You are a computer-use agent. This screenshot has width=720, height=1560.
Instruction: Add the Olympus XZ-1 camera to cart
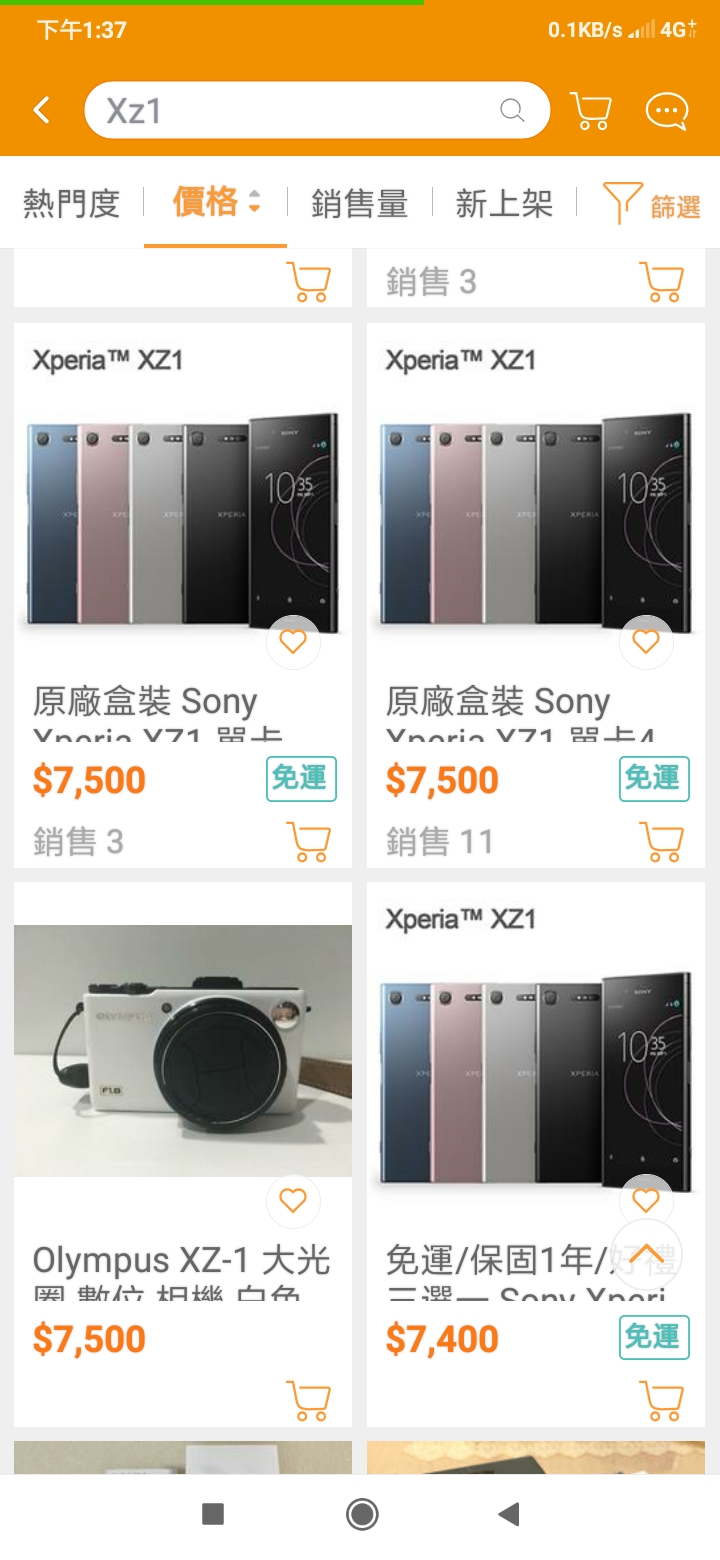coord(308,1400)
